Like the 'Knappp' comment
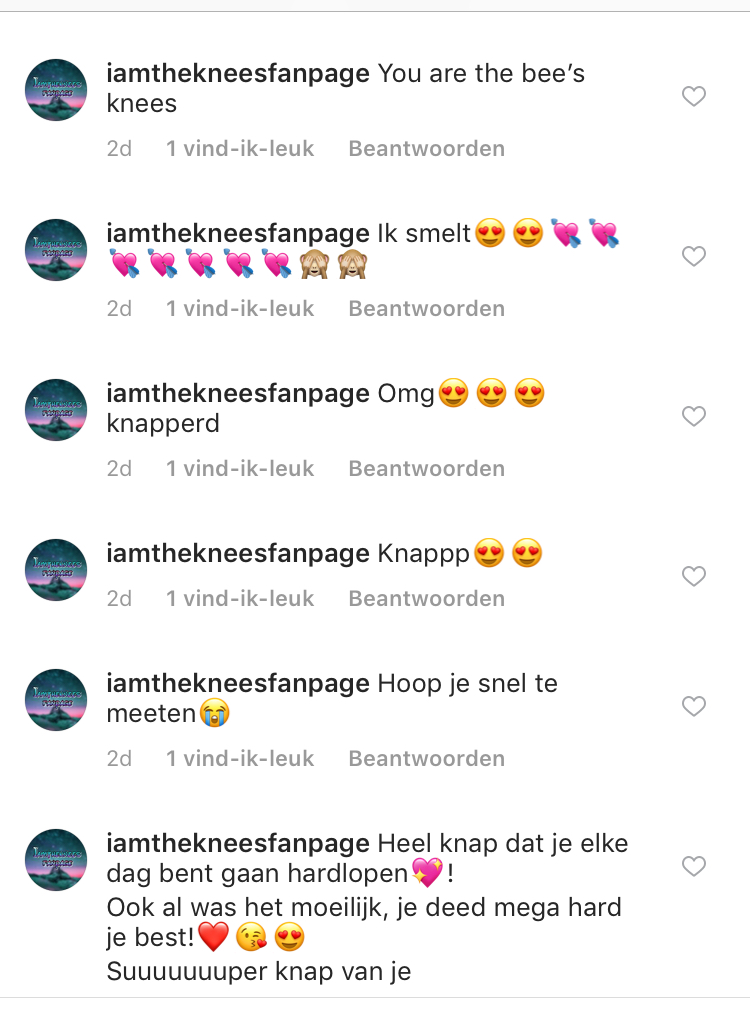 pyautogui.click(x=693, y=577)
